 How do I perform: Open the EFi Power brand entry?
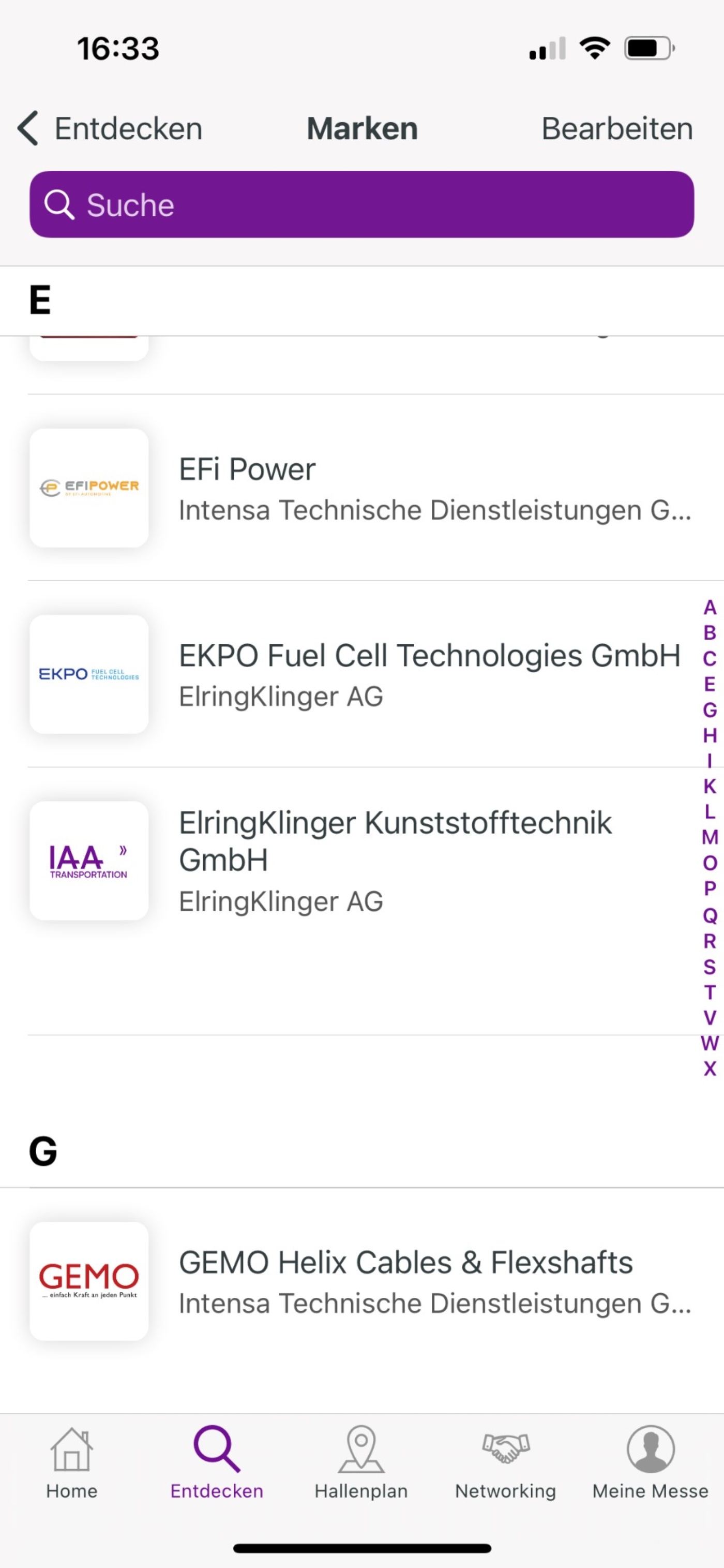362,488
